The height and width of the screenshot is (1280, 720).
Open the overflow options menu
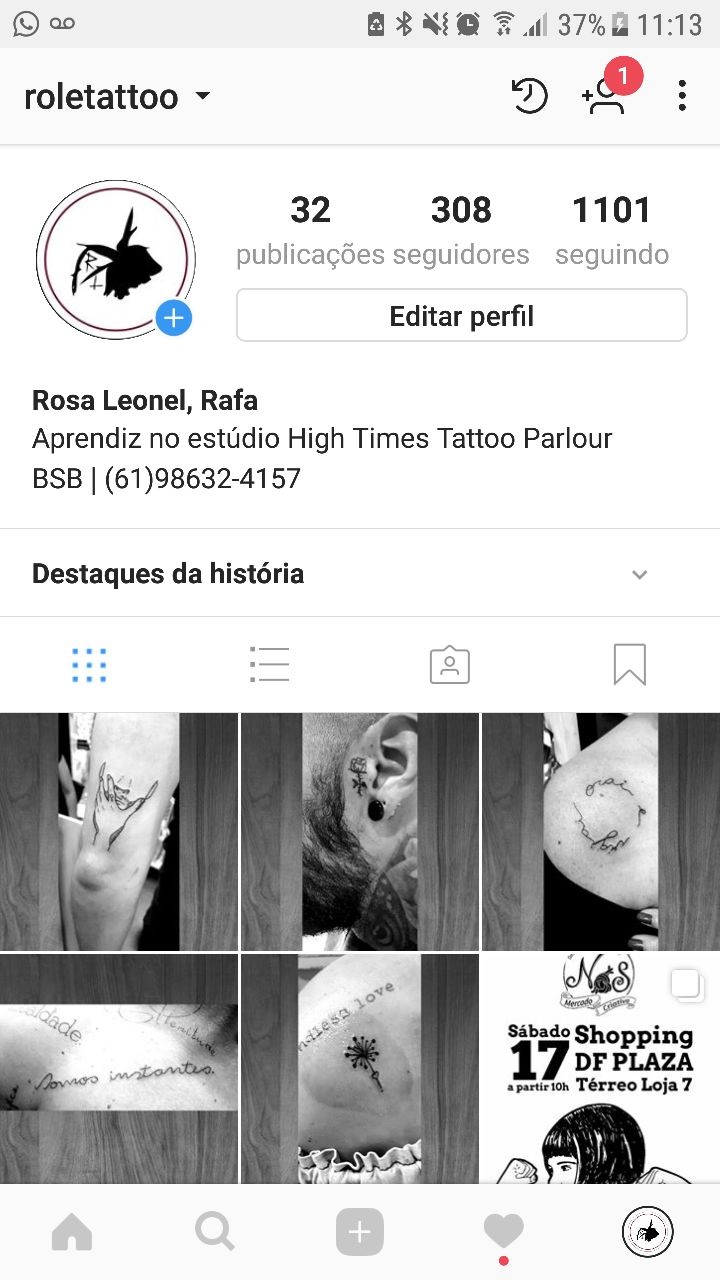[682, 97]
